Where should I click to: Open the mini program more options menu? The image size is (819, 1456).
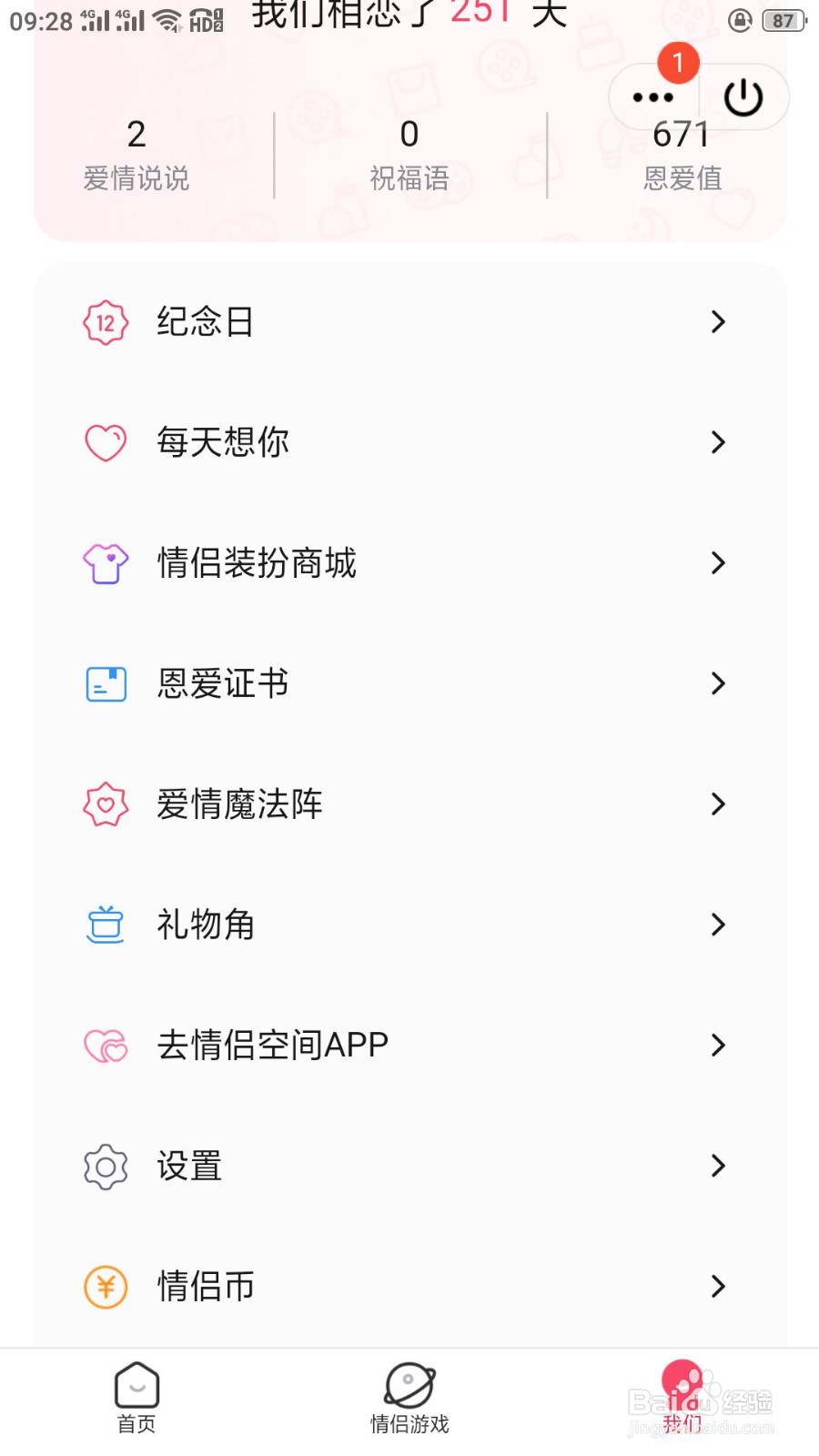652,97
